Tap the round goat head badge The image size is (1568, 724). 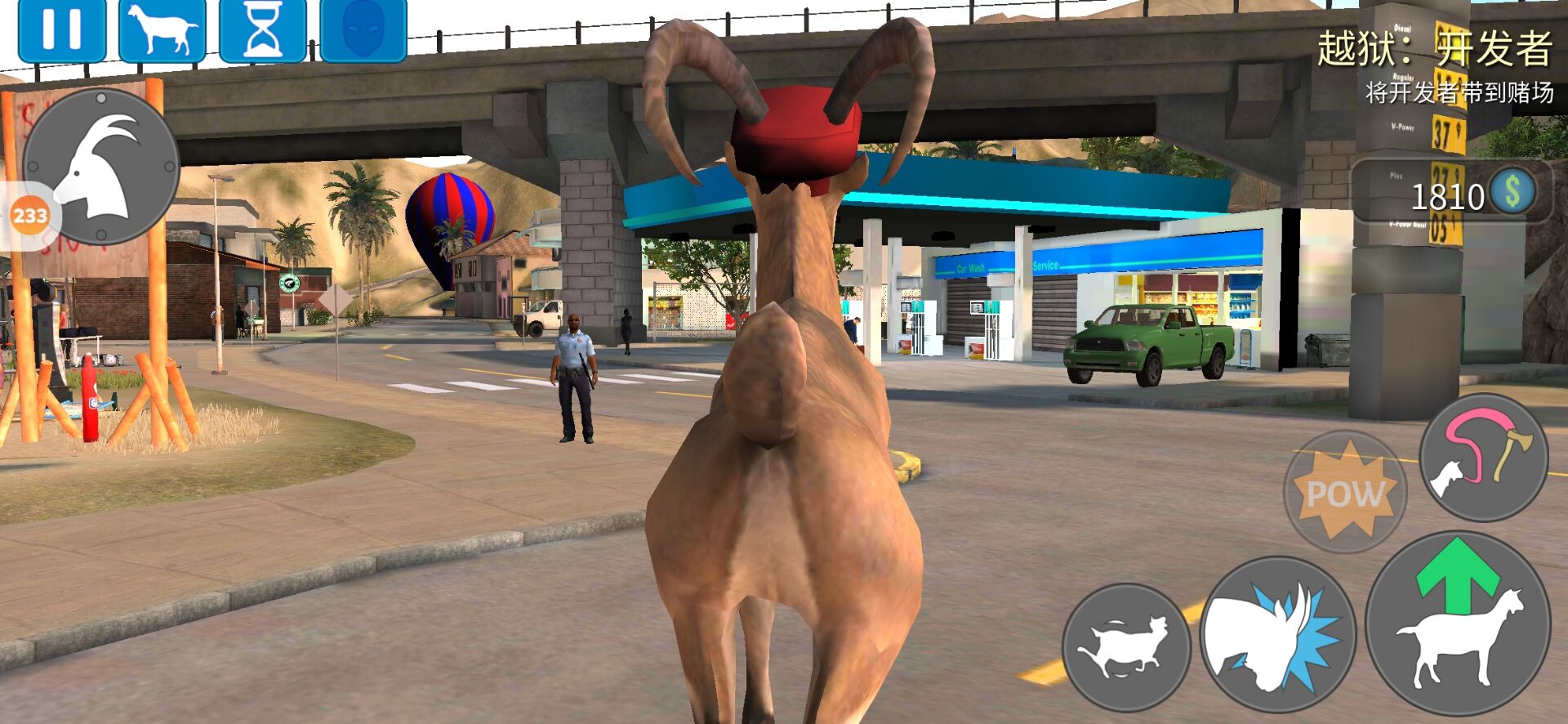[101, 167]
